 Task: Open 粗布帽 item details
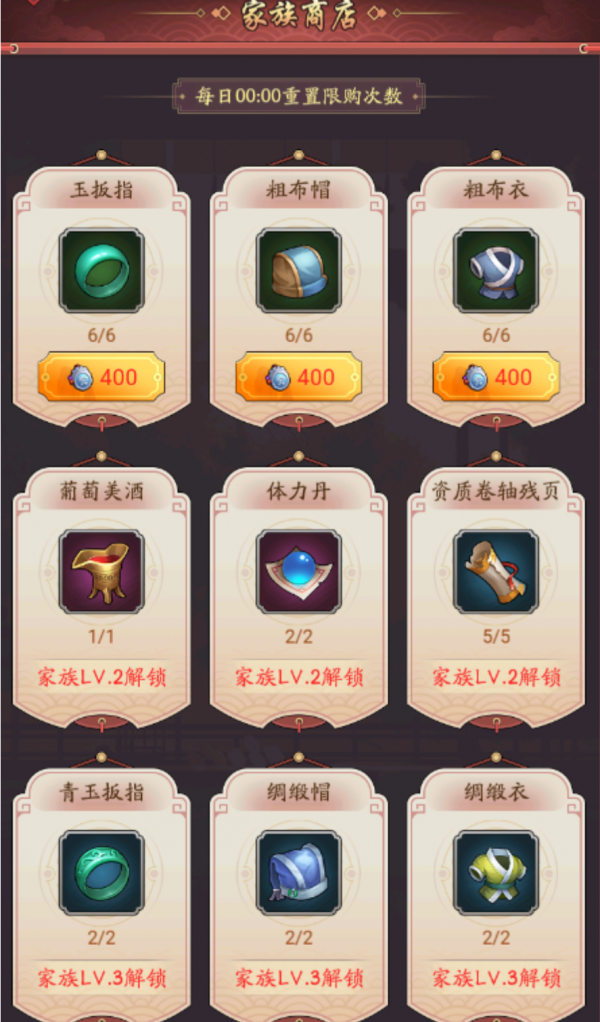coord(298,270)
